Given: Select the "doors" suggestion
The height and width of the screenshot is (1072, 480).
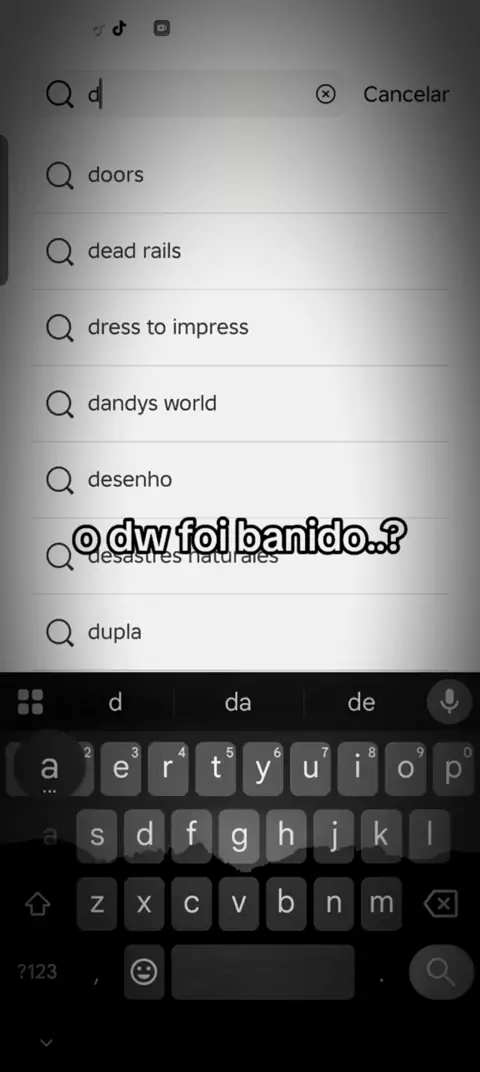Looking at the screenshot, I should point(240,175).
